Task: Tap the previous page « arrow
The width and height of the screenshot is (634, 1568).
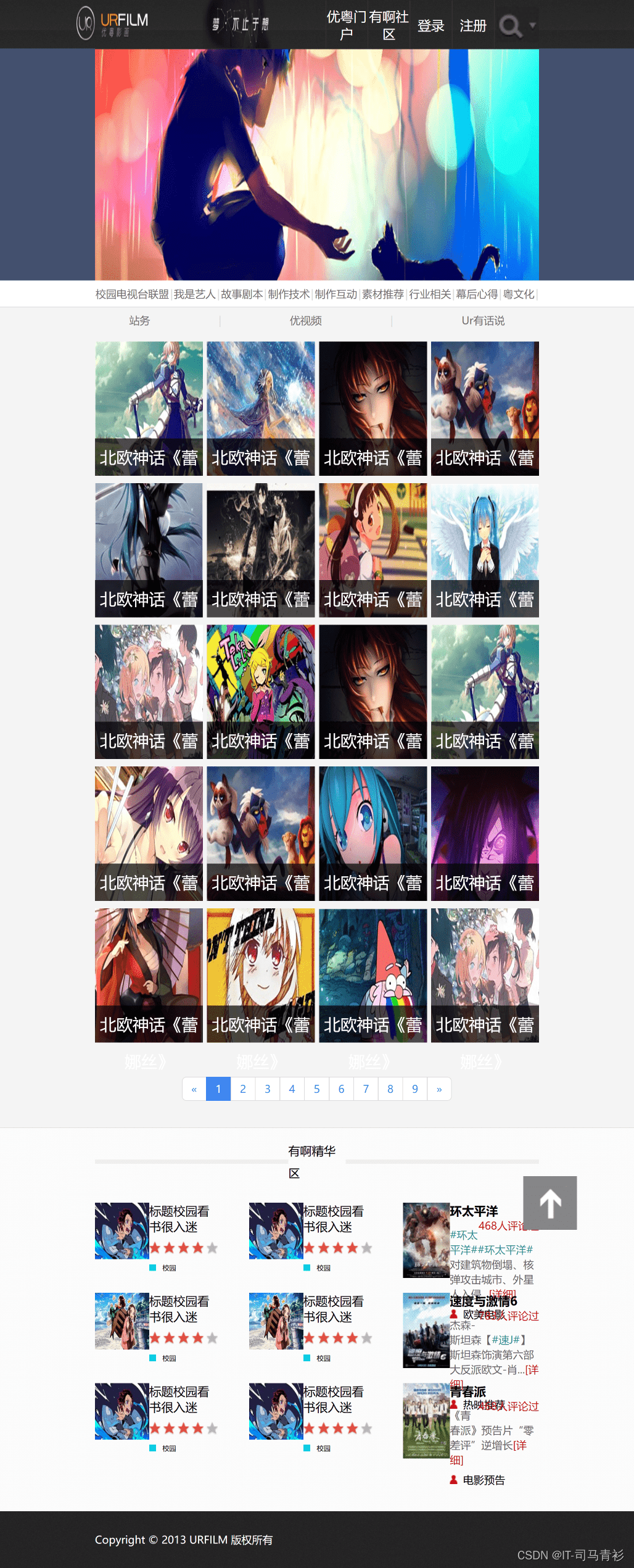Action: point(194,1089)
